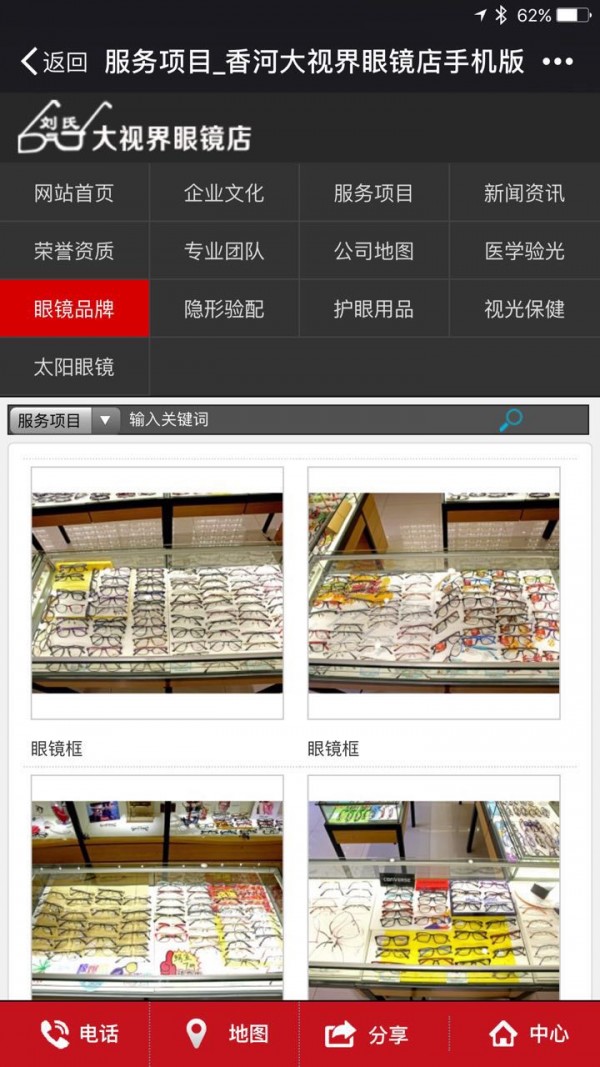Go to 医学验光 section
This screenshot has height=1067, width=600.
click(524, 251)
